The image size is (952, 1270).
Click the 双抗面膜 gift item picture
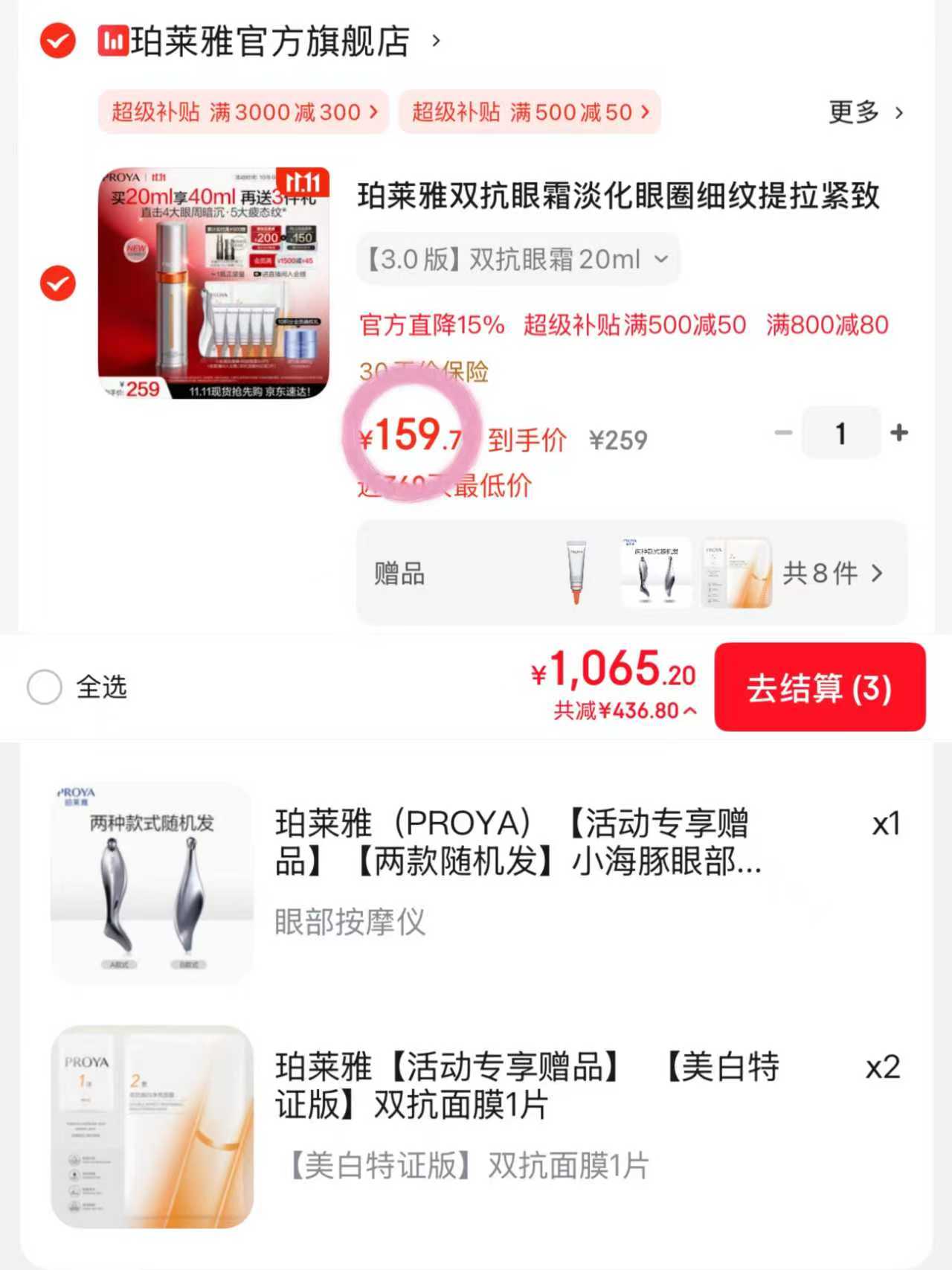tap(151, 1125)
